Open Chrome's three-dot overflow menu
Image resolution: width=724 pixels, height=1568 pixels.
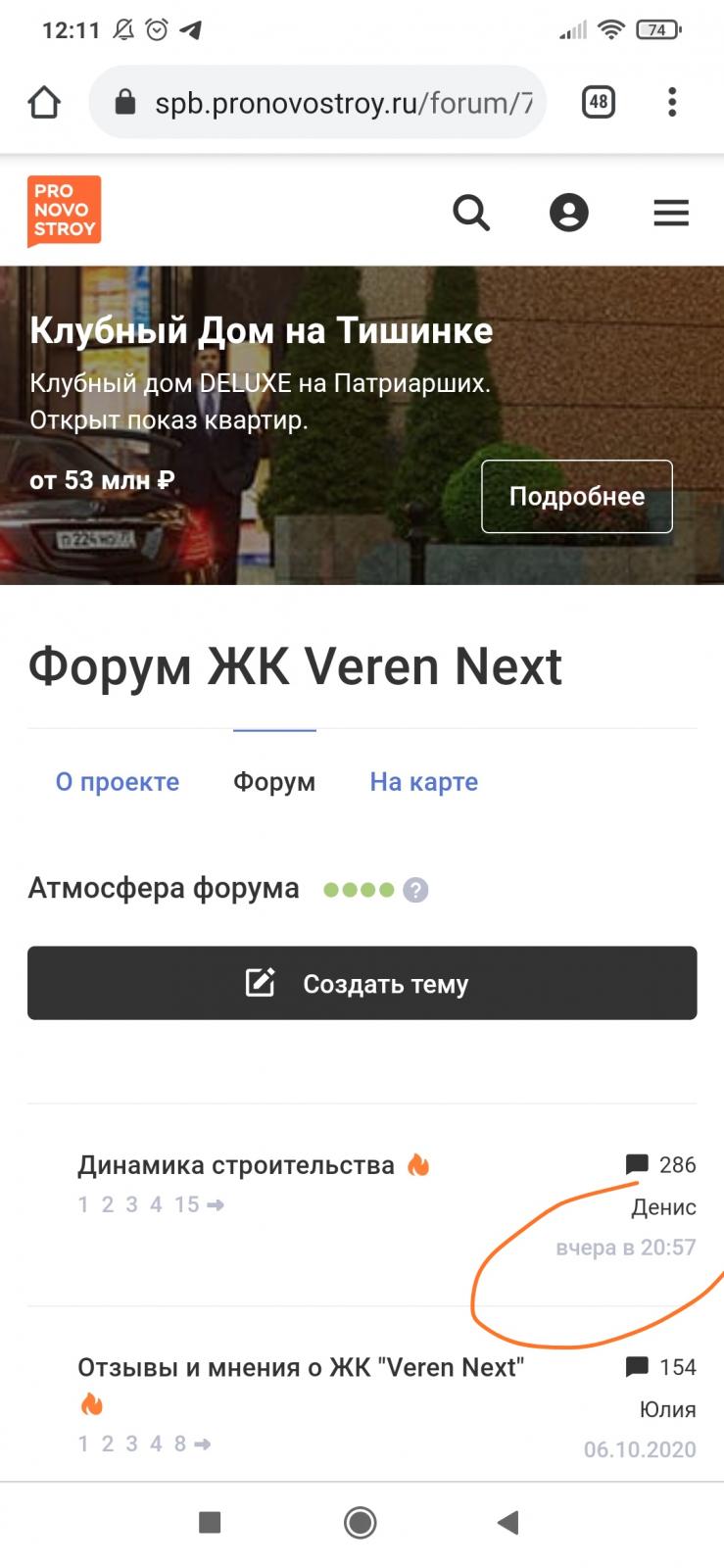(x=672, y=102)
